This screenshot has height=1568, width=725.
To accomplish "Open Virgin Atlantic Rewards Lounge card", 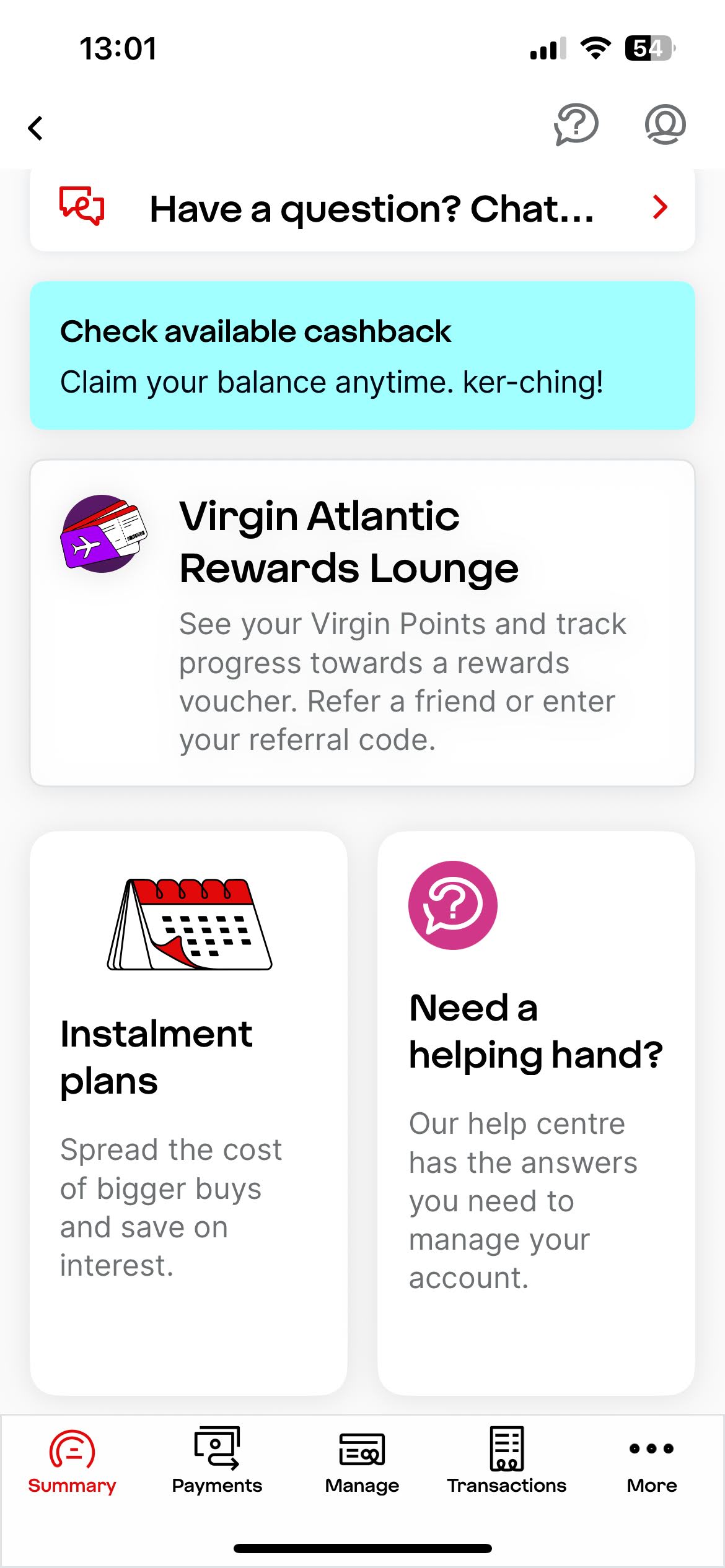I will 362,623.
